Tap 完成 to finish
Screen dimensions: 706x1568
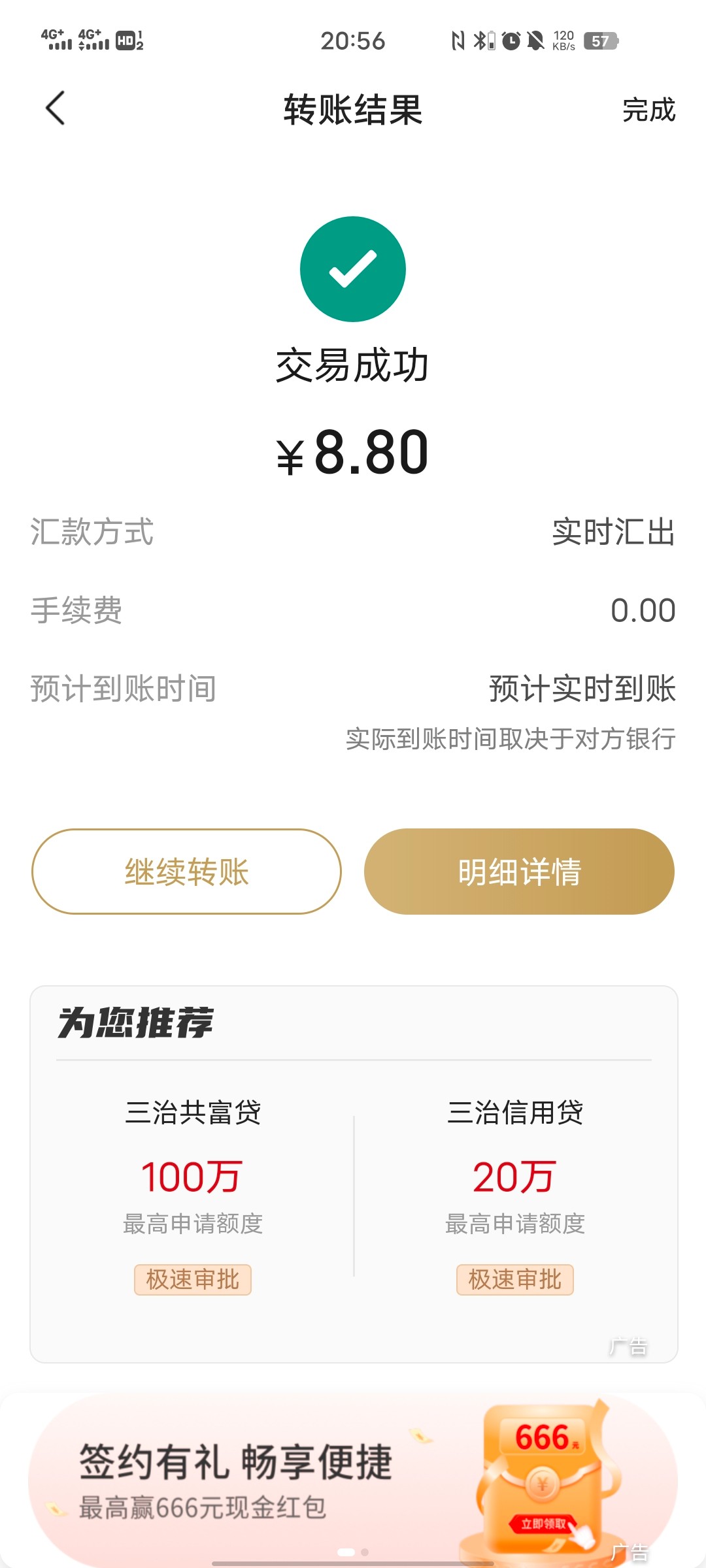pos(648,109)
